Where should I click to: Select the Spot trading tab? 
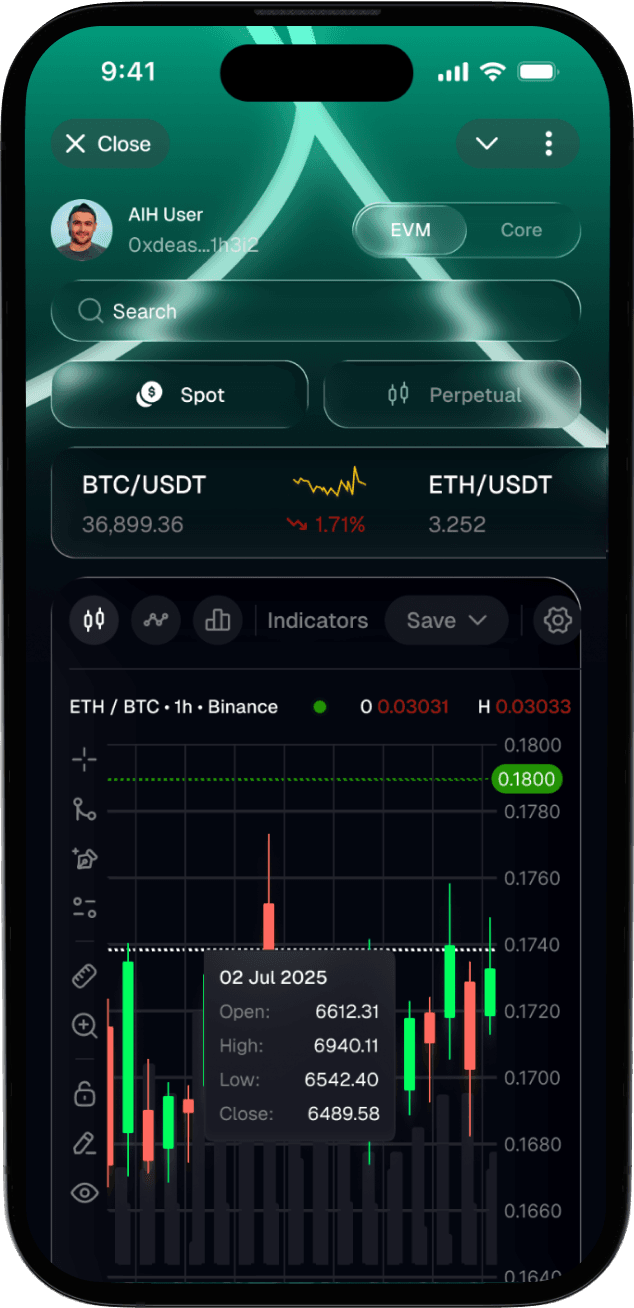180,395
